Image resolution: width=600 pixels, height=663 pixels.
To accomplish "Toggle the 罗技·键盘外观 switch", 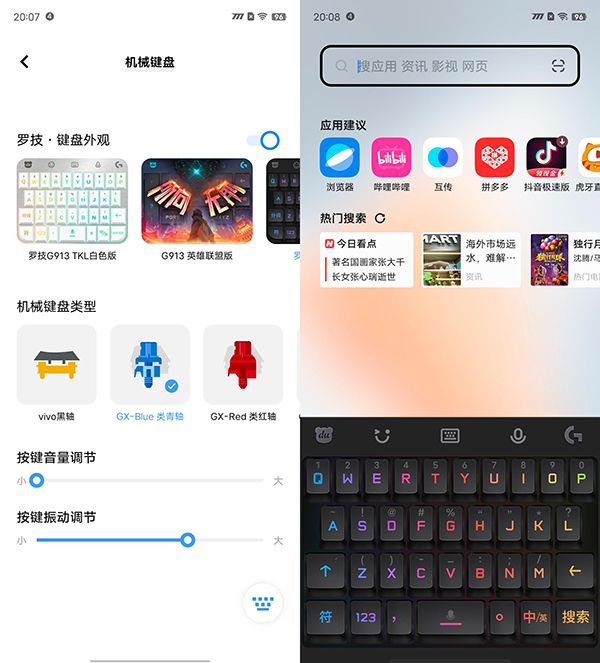I will pyautogui.click(x=263, y=141).
